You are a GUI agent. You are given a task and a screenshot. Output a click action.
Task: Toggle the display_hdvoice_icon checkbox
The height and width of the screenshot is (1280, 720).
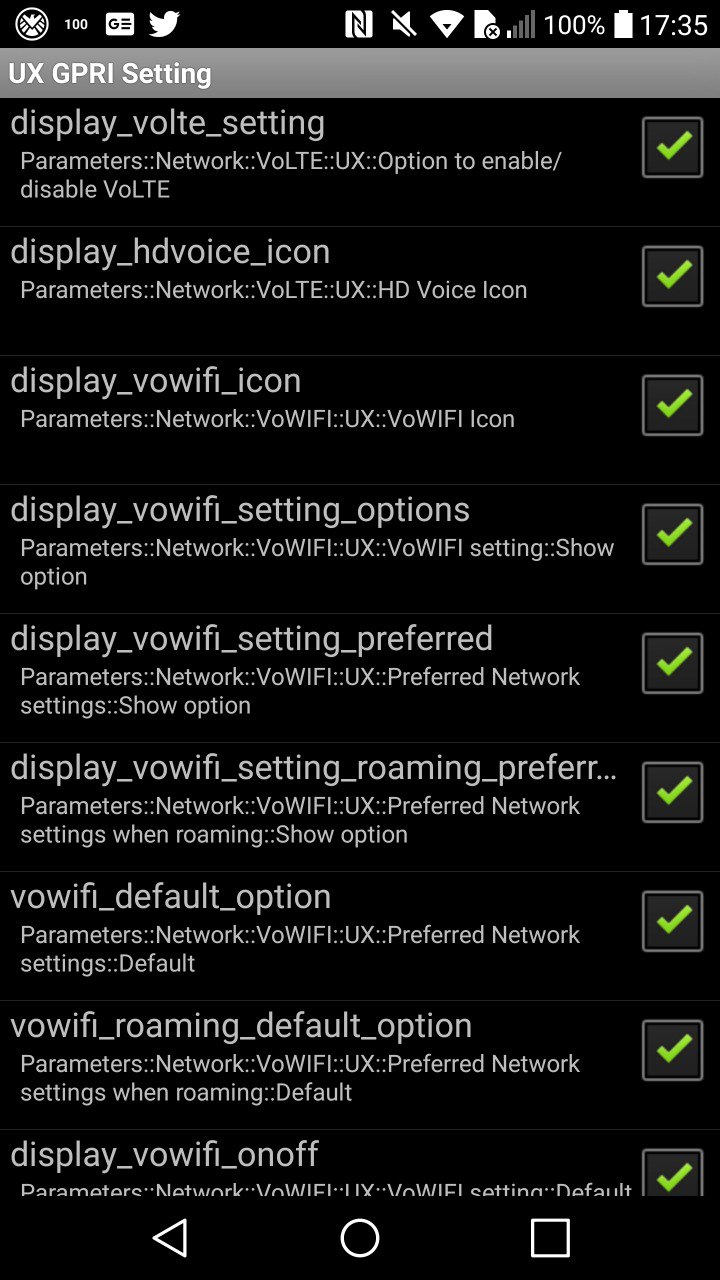point(672,276)
